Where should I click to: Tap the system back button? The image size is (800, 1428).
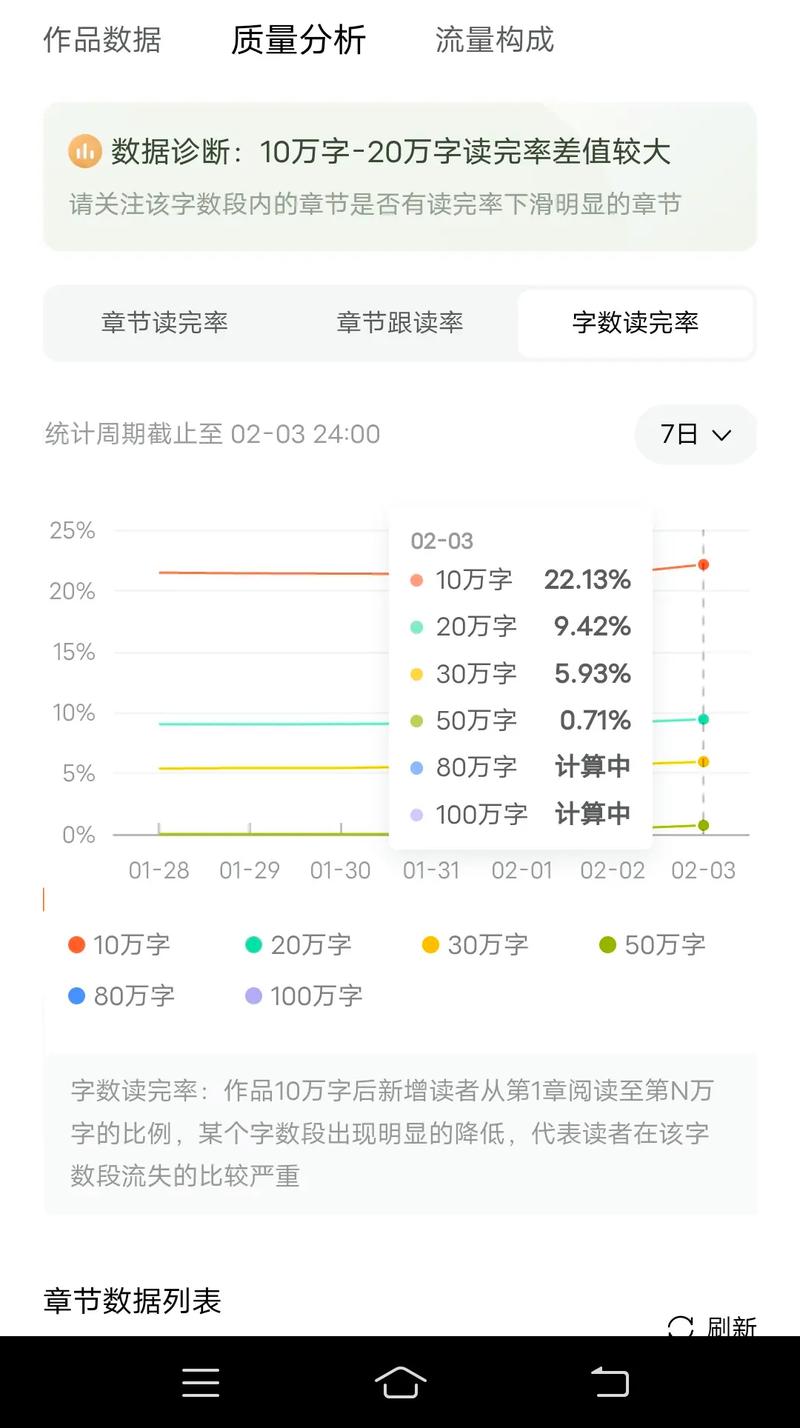(609, 1383)
